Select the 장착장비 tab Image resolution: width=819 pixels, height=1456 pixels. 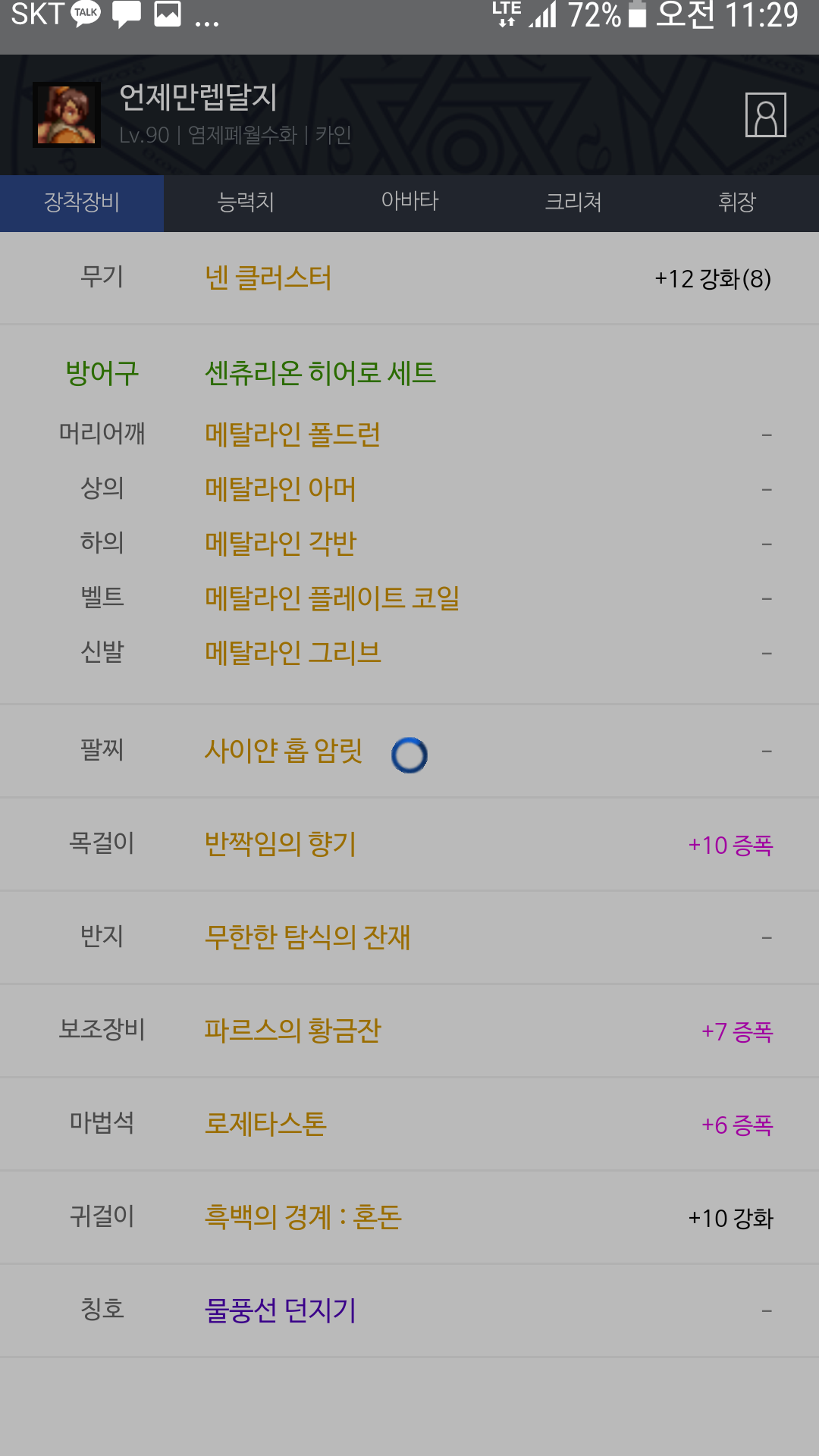(x=82, y=202)
